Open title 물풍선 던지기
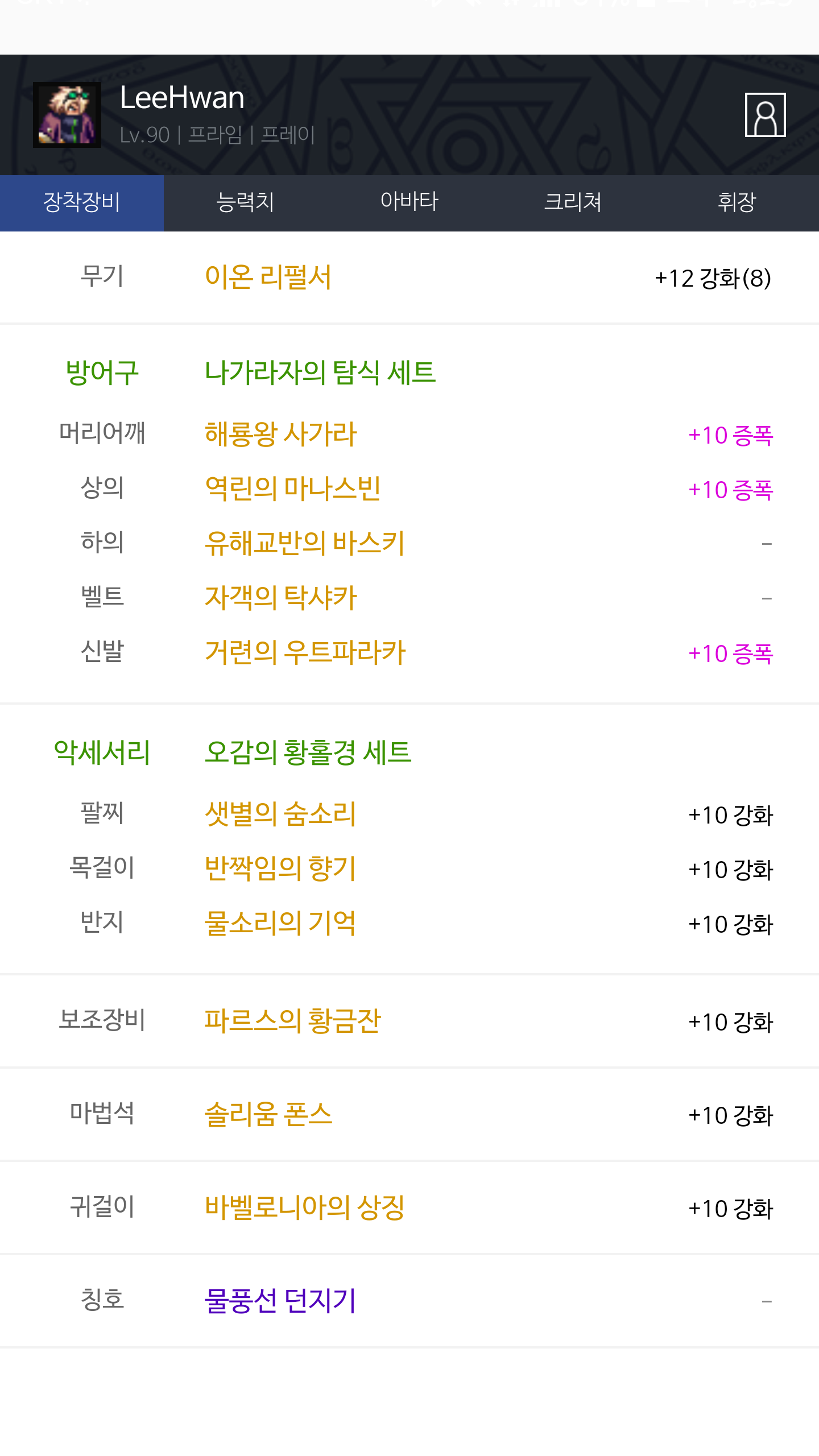The height and width of the screenshot is (1456, 819). (x=280, y=1301)
